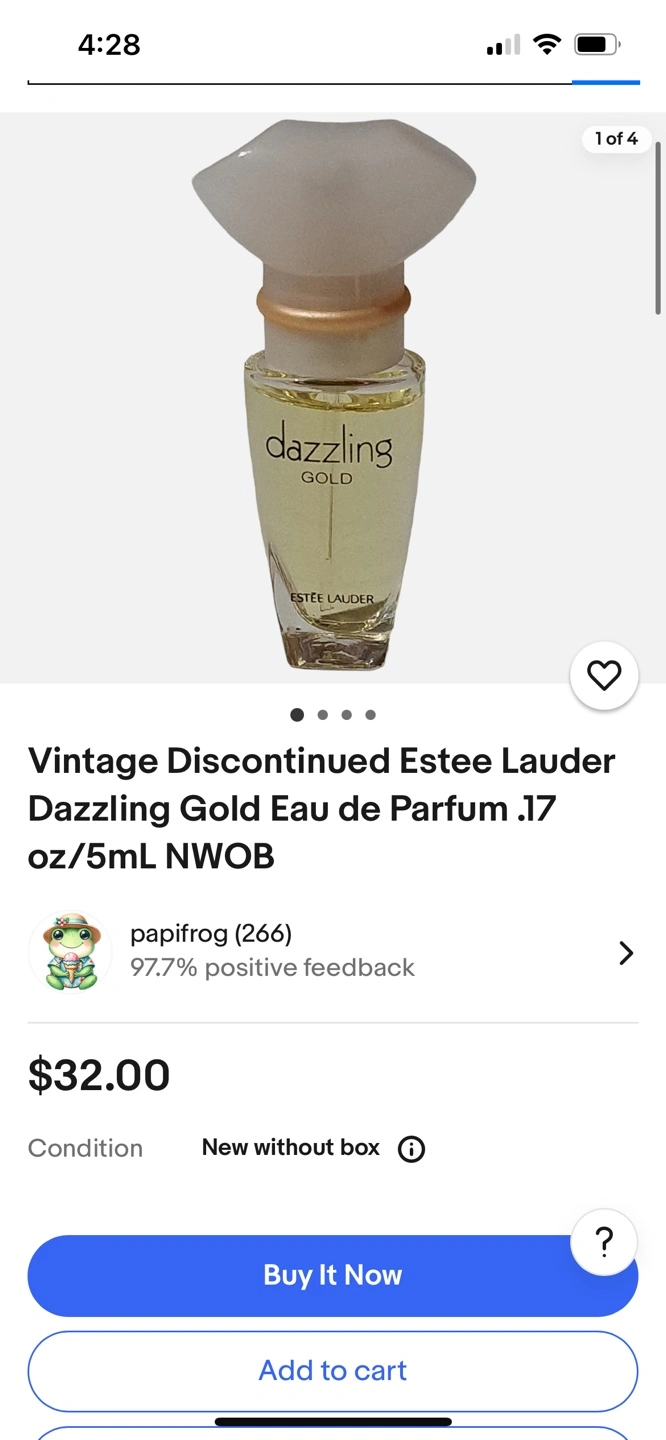Viewport: 666px width, 1440px height.
Task: Add the perfume to cart
Action: [333, 1370]
